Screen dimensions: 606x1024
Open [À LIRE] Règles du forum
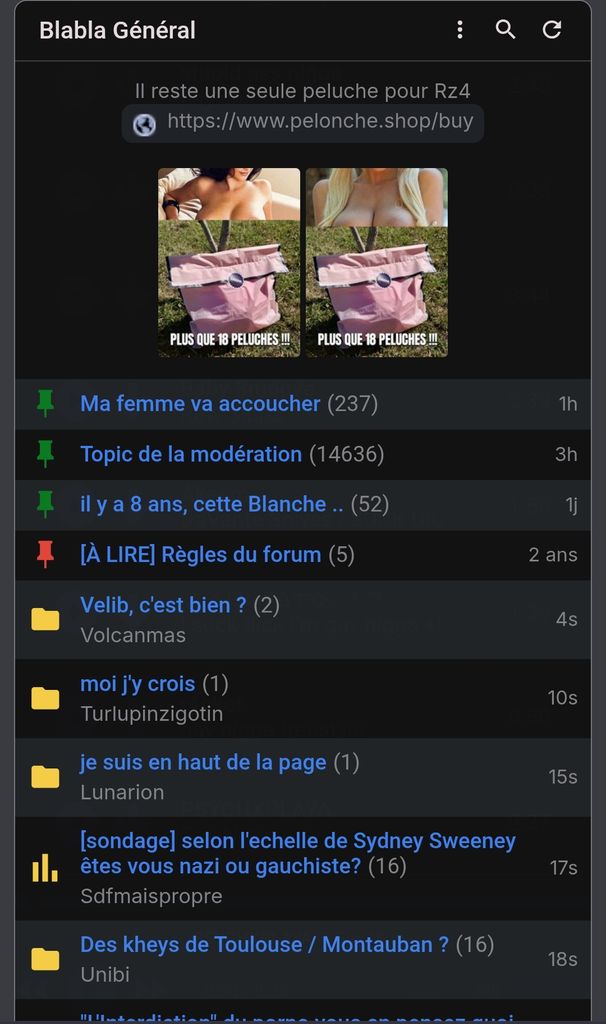pyautogui.click(x=201, y=555)
